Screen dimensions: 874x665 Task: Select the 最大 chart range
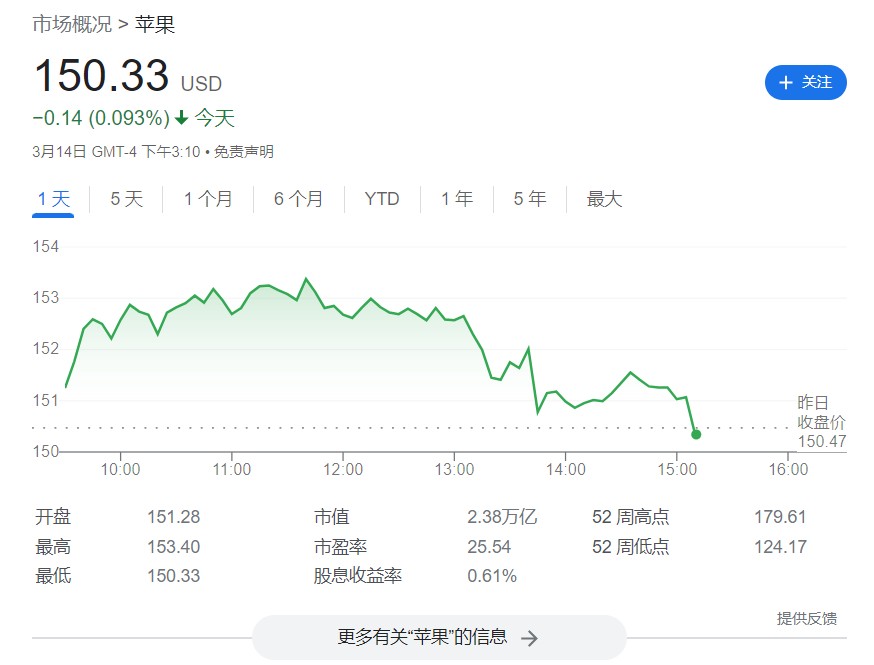(604, 199)
